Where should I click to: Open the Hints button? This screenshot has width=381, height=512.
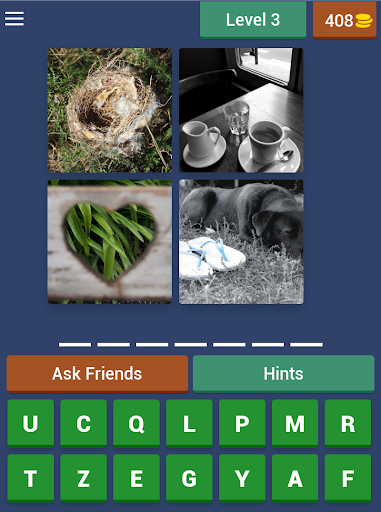[x=284, y=374]
